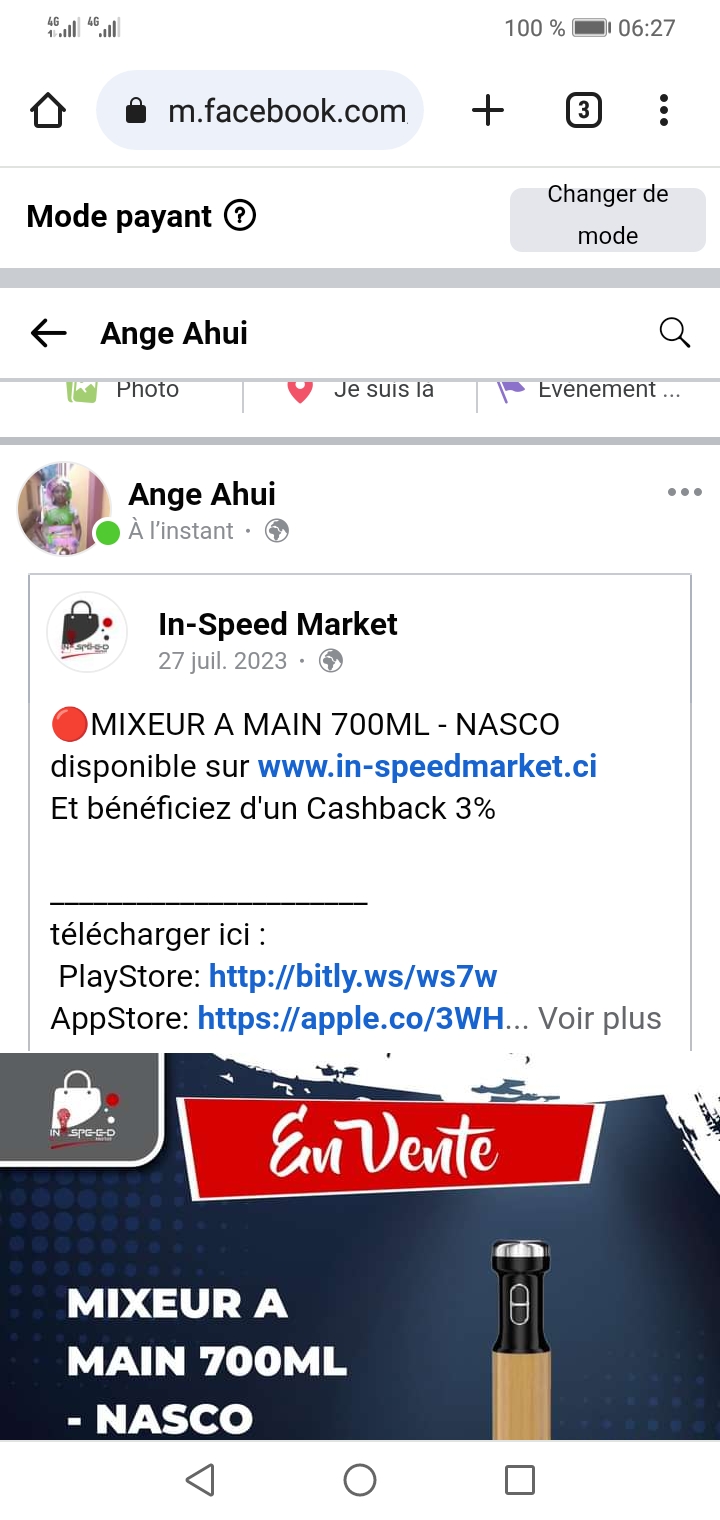The width and height of the screenshot is (720, 1520).
Task: Follow the PlayStore bitly.ws link
Action: coord(352,976)
